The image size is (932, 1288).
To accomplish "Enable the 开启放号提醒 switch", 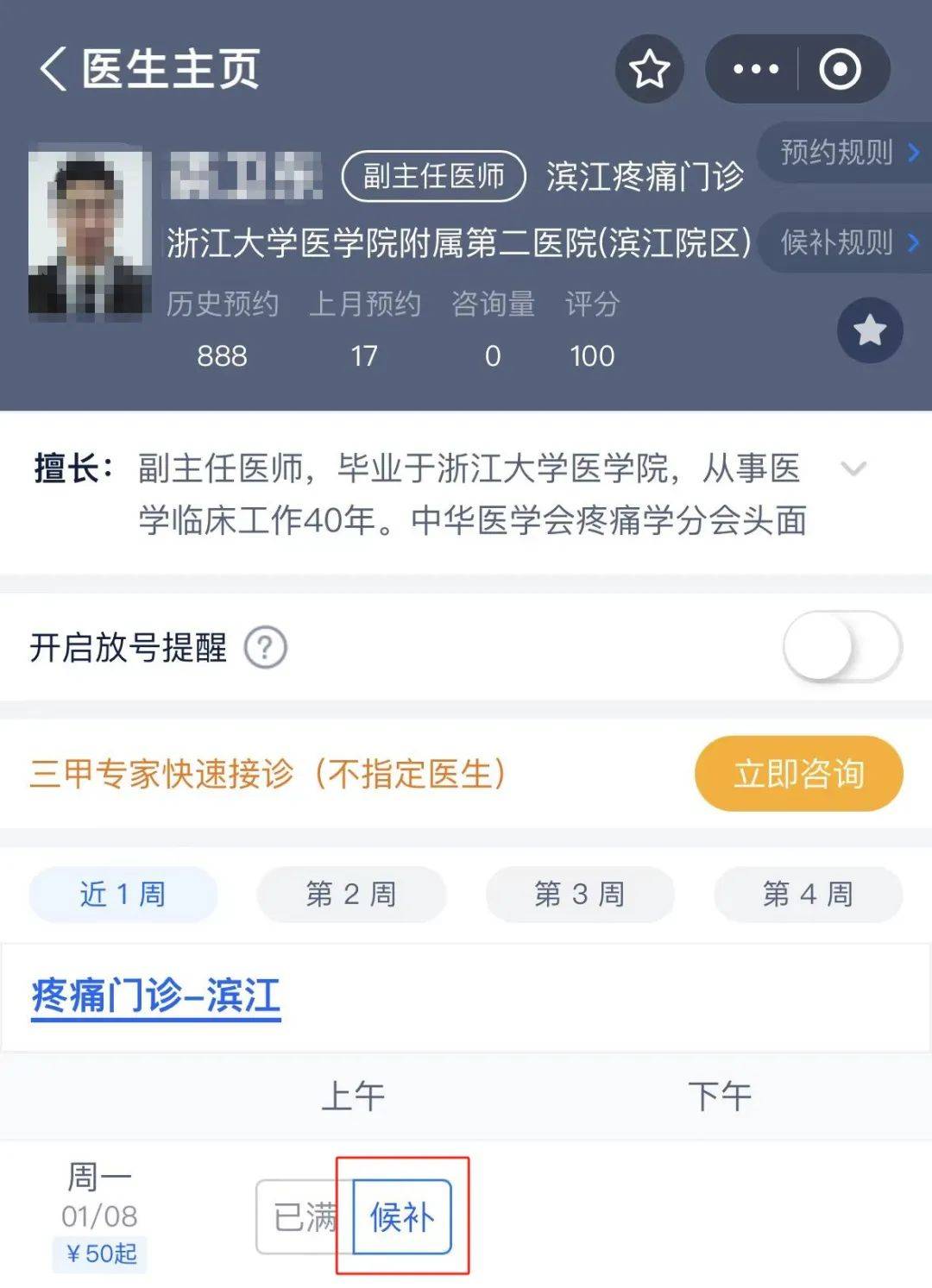I will (841, 646).
